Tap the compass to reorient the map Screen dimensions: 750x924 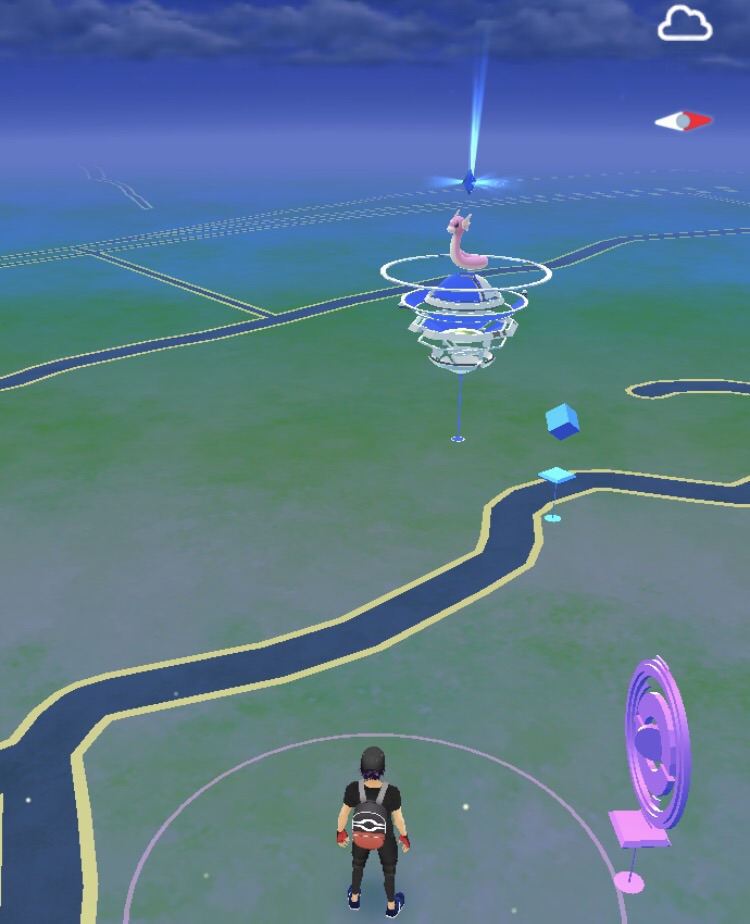[683, 121]
